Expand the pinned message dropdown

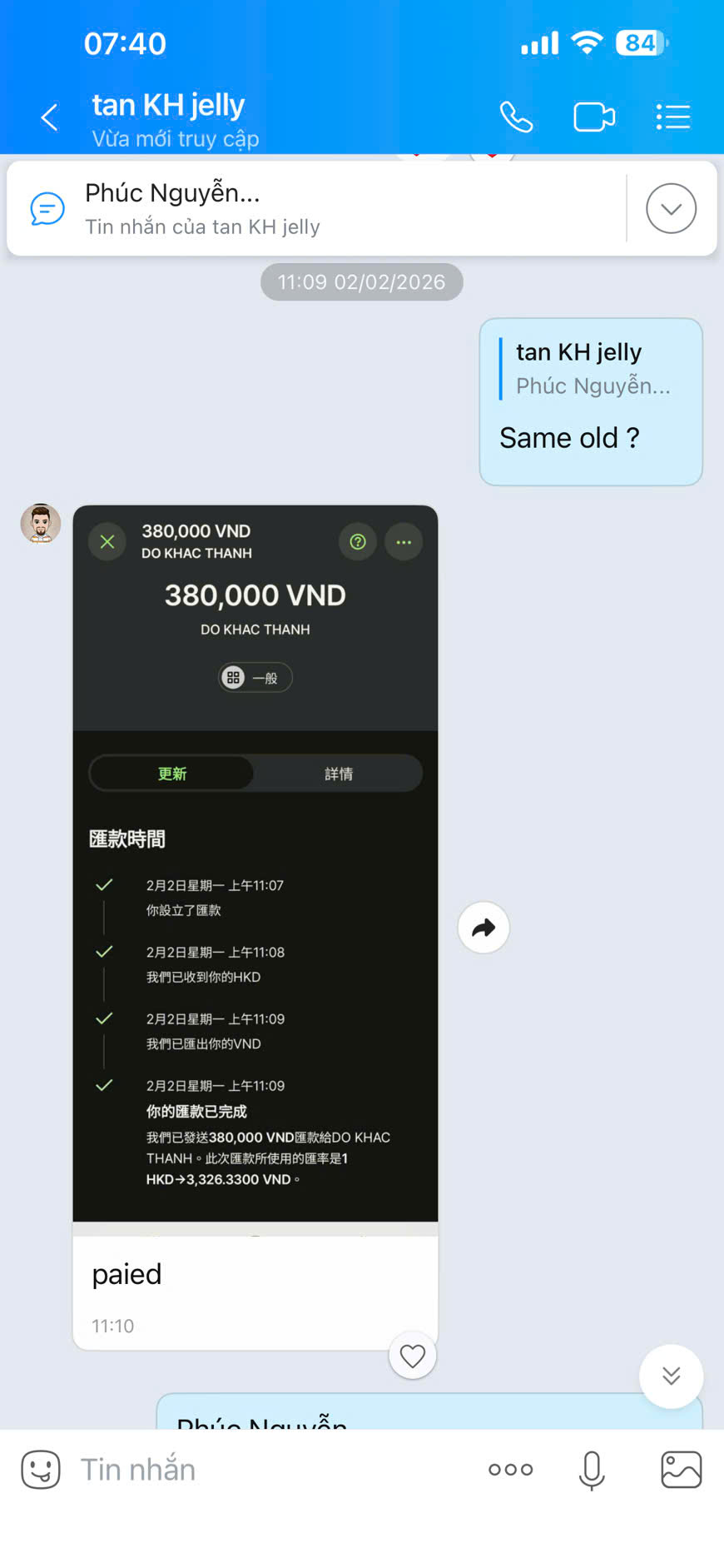[x=671, y=208]
